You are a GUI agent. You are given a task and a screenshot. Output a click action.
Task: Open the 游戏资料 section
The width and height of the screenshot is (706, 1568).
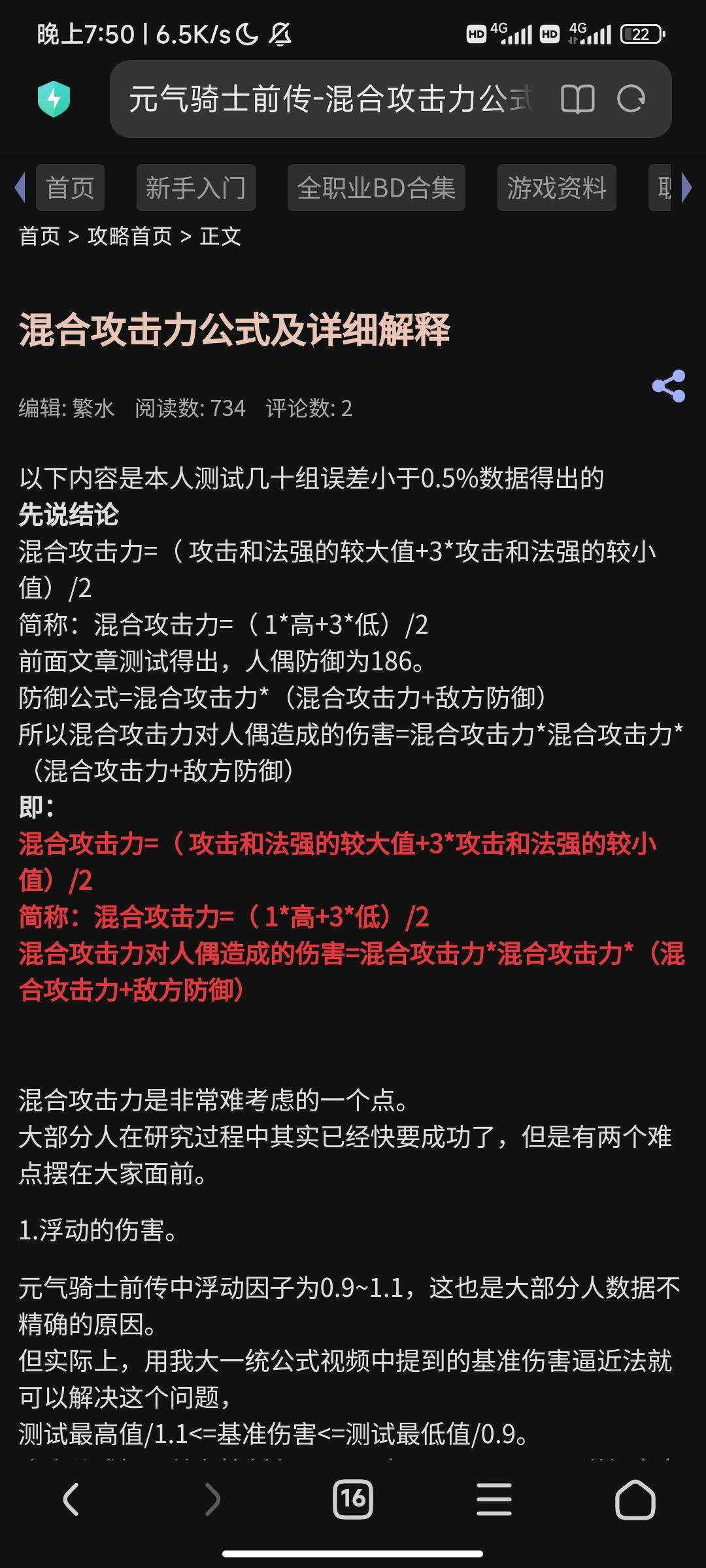point(556,188)
